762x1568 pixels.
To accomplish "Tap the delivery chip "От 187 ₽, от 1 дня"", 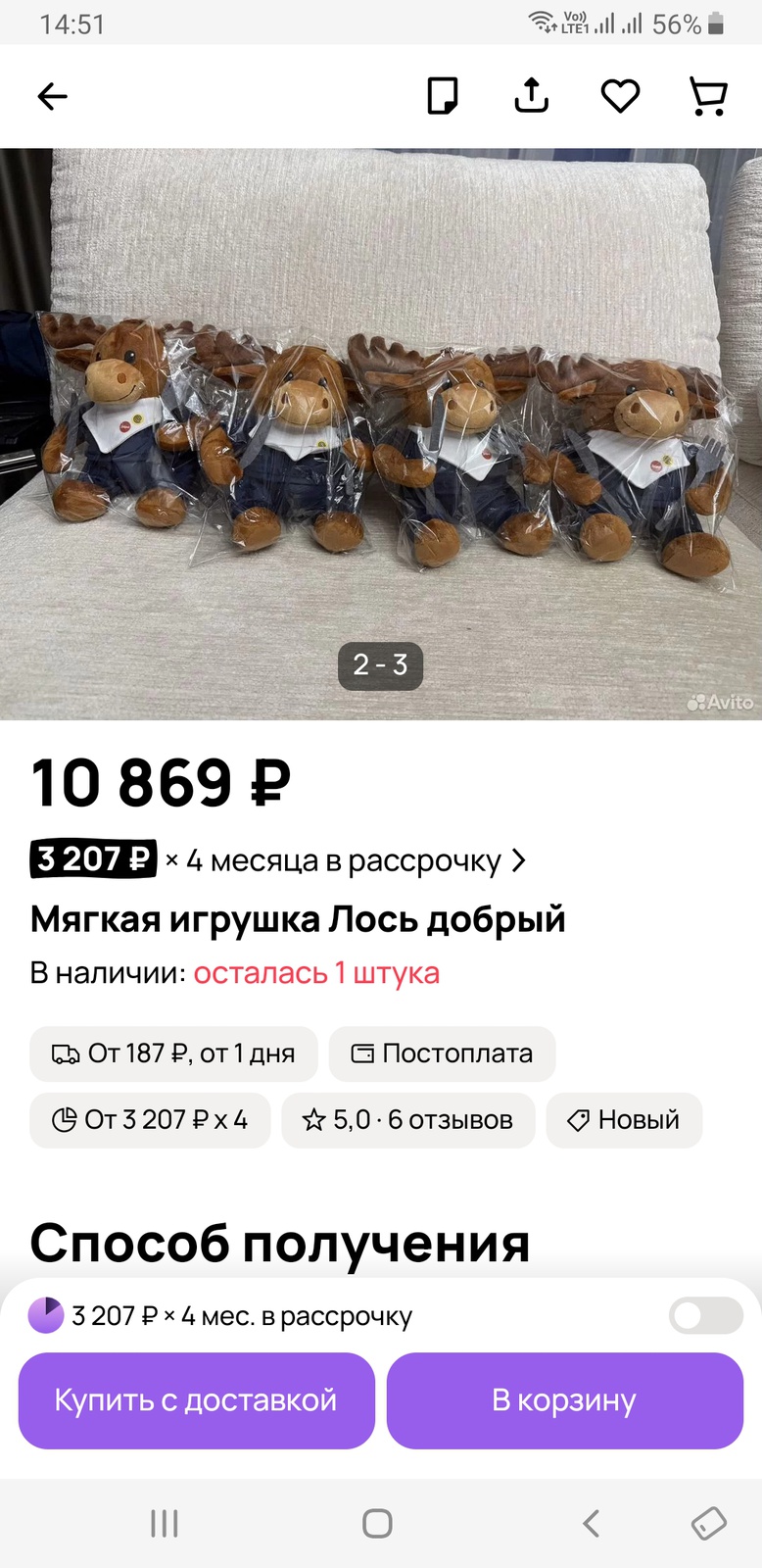I will (174, 1053).
